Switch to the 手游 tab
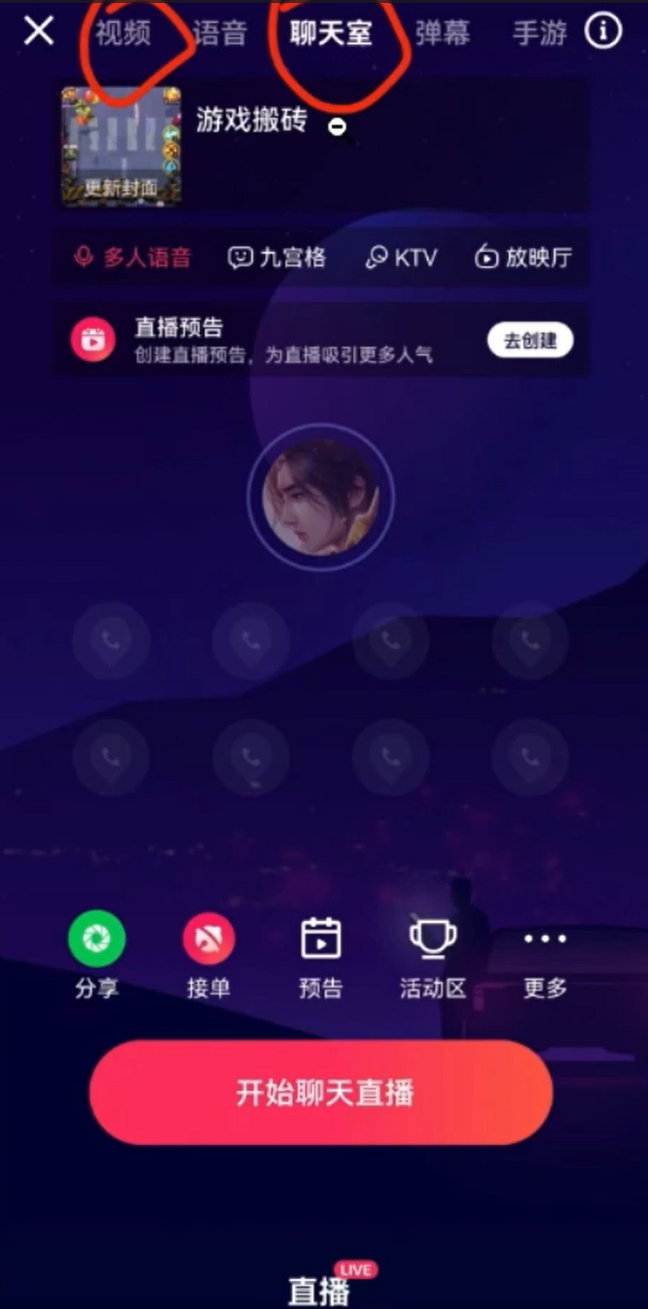Image resolution: width=648 pixels, height=1309 pixels. click(x=540, y=33)
